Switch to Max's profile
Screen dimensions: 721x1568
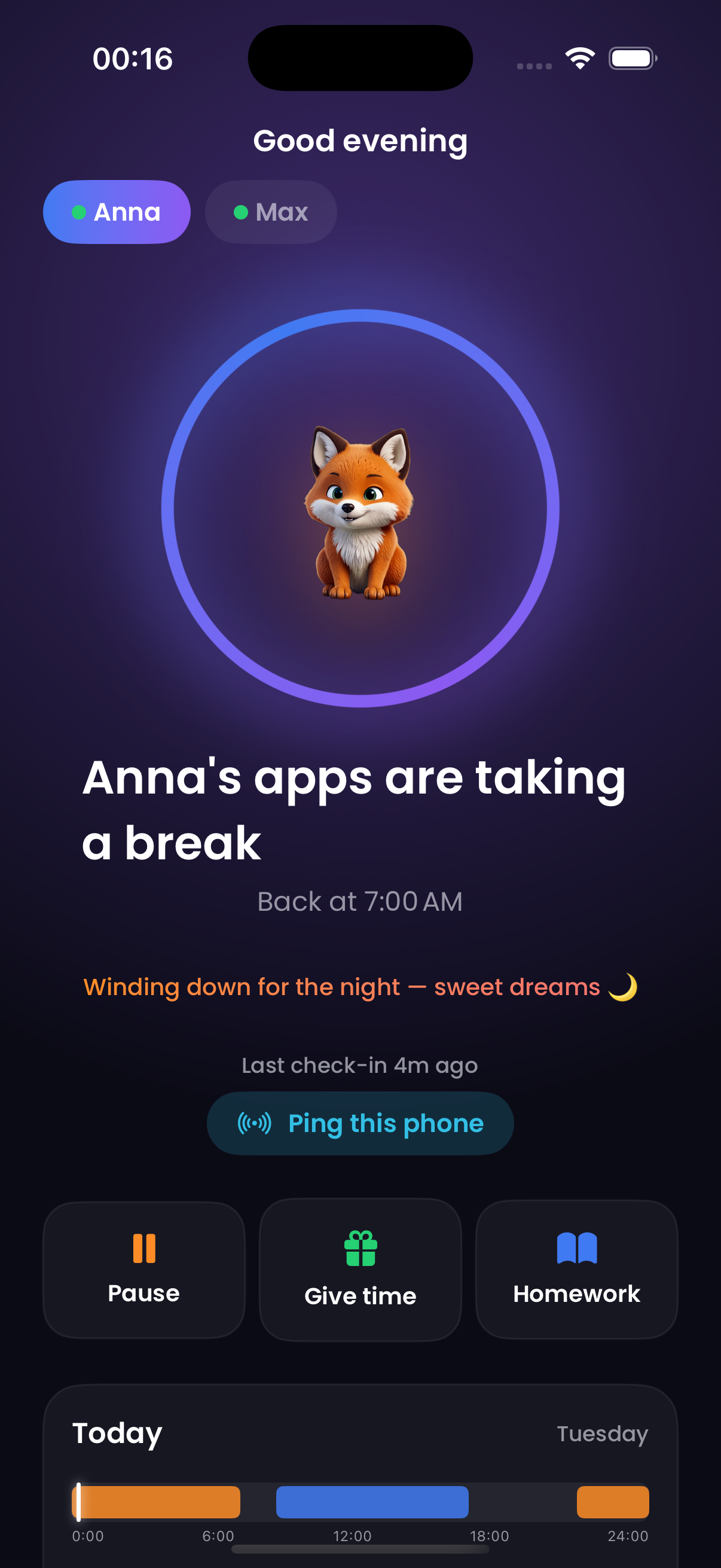point(271,212)
